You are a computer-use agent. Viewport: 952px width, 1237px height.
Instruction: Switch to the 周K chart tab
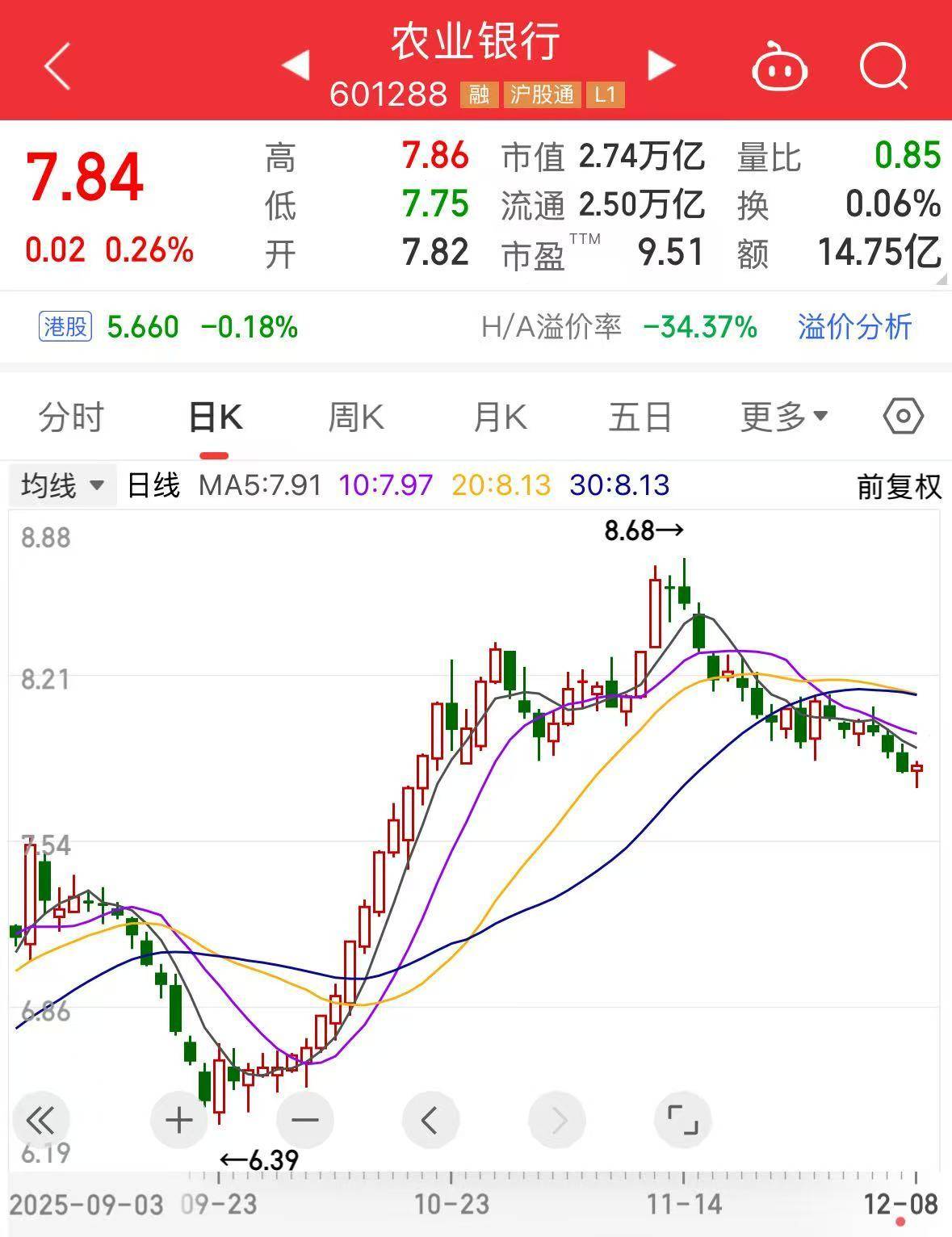pyautogui.click(x=356, y=417)
